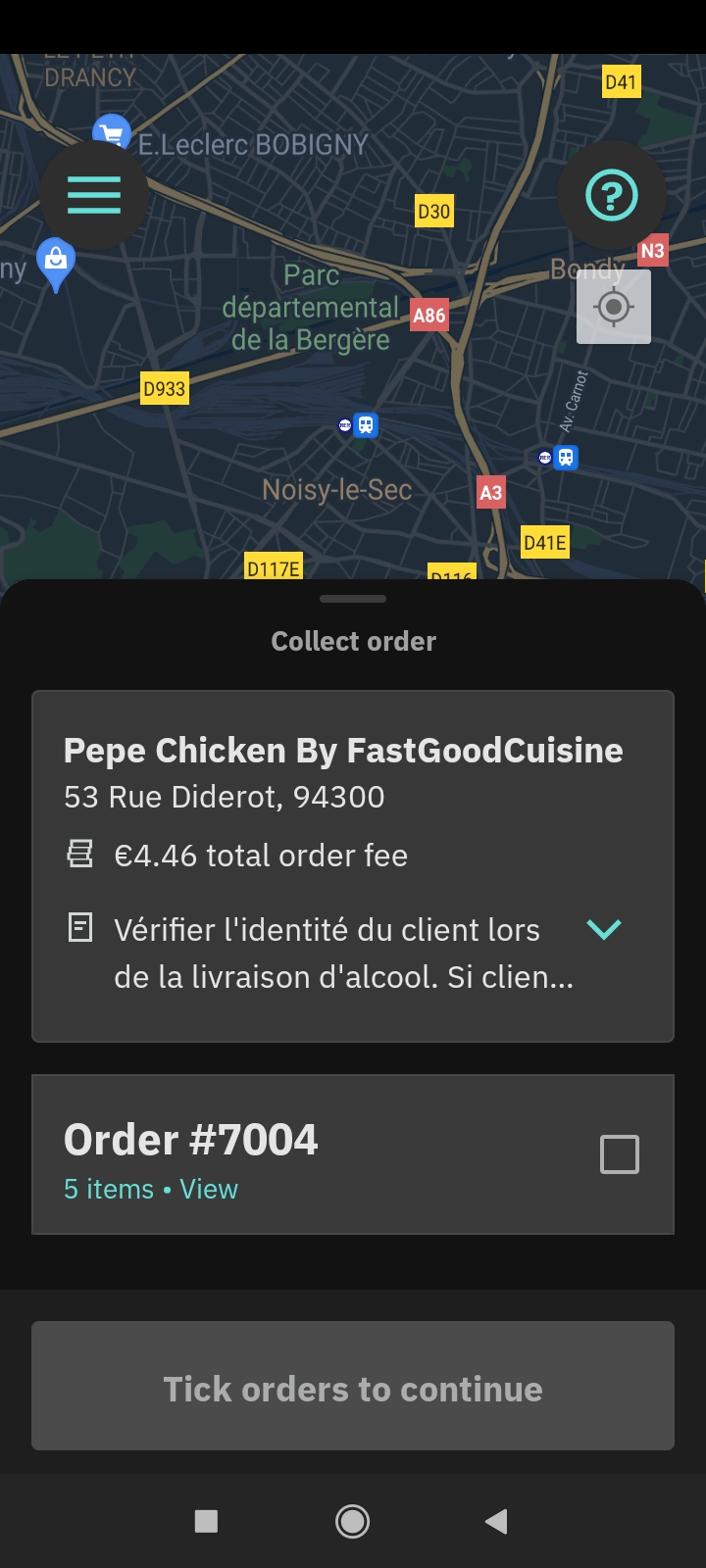
Task: Expand the alcohol delivery note
Action: [604, 929]
